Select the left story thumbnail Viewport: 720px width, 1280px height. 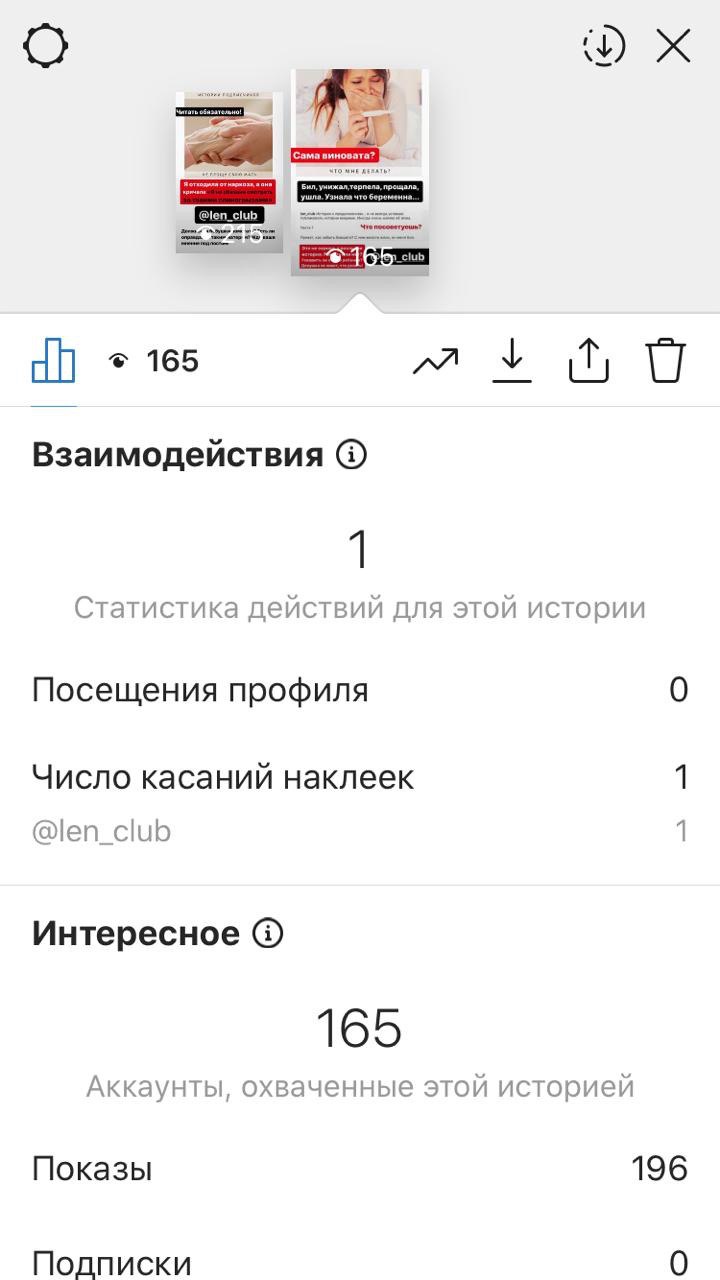tap(229, 172)
